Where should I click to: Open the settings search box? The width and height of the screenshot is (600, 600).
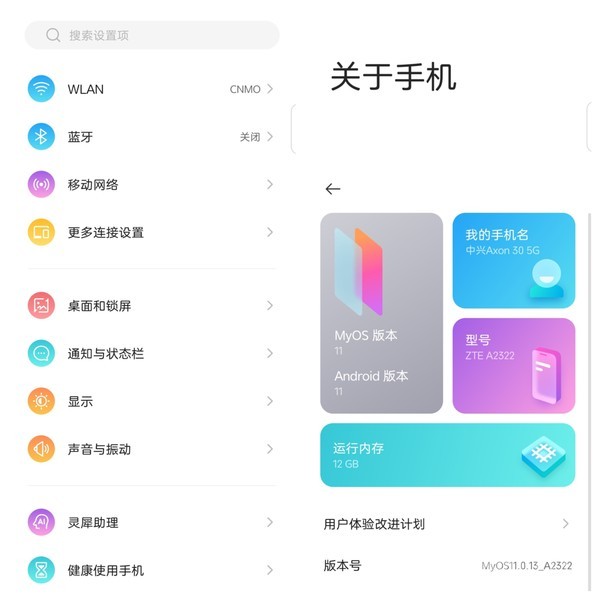(x=152, y=35)
